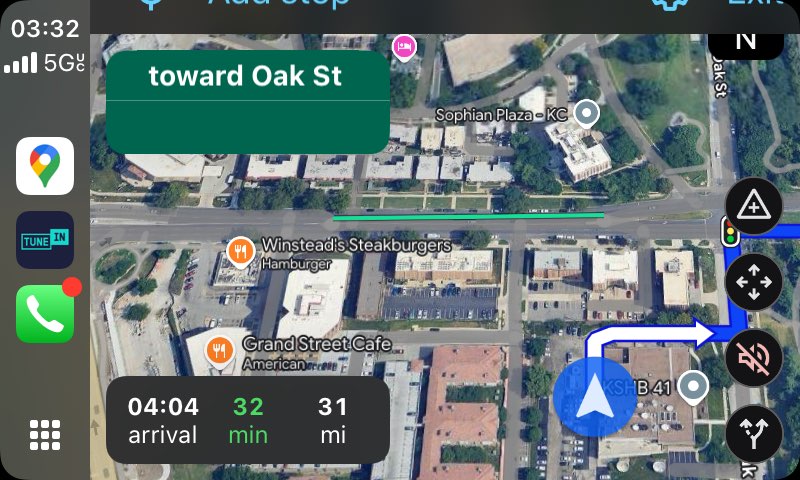800x480 pixels.
Task: Reset map orientation with the compass
Action: (x=746, y=42)
